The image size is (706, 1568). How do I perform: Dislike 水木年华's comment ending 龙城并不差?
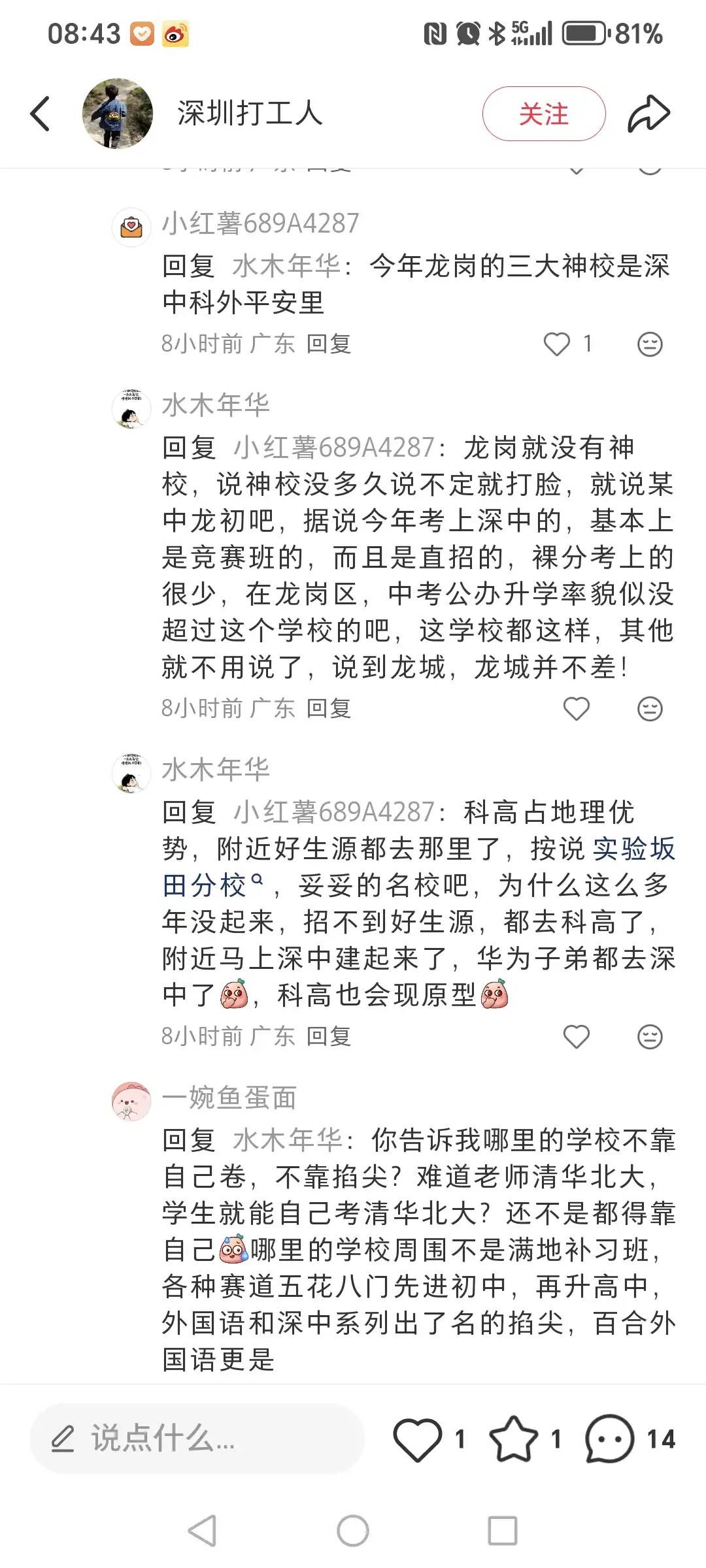(650, 708)
